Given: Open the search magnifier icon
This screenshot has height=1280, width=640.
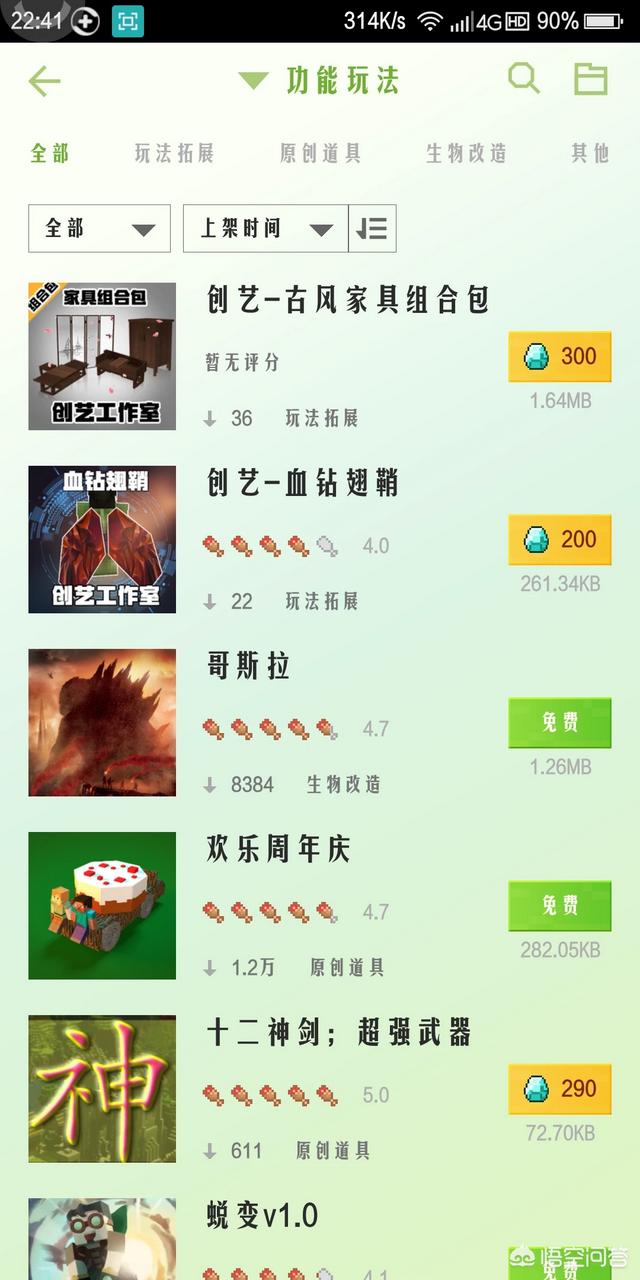Looking at the screenshot, I should (x=523, y=78).
